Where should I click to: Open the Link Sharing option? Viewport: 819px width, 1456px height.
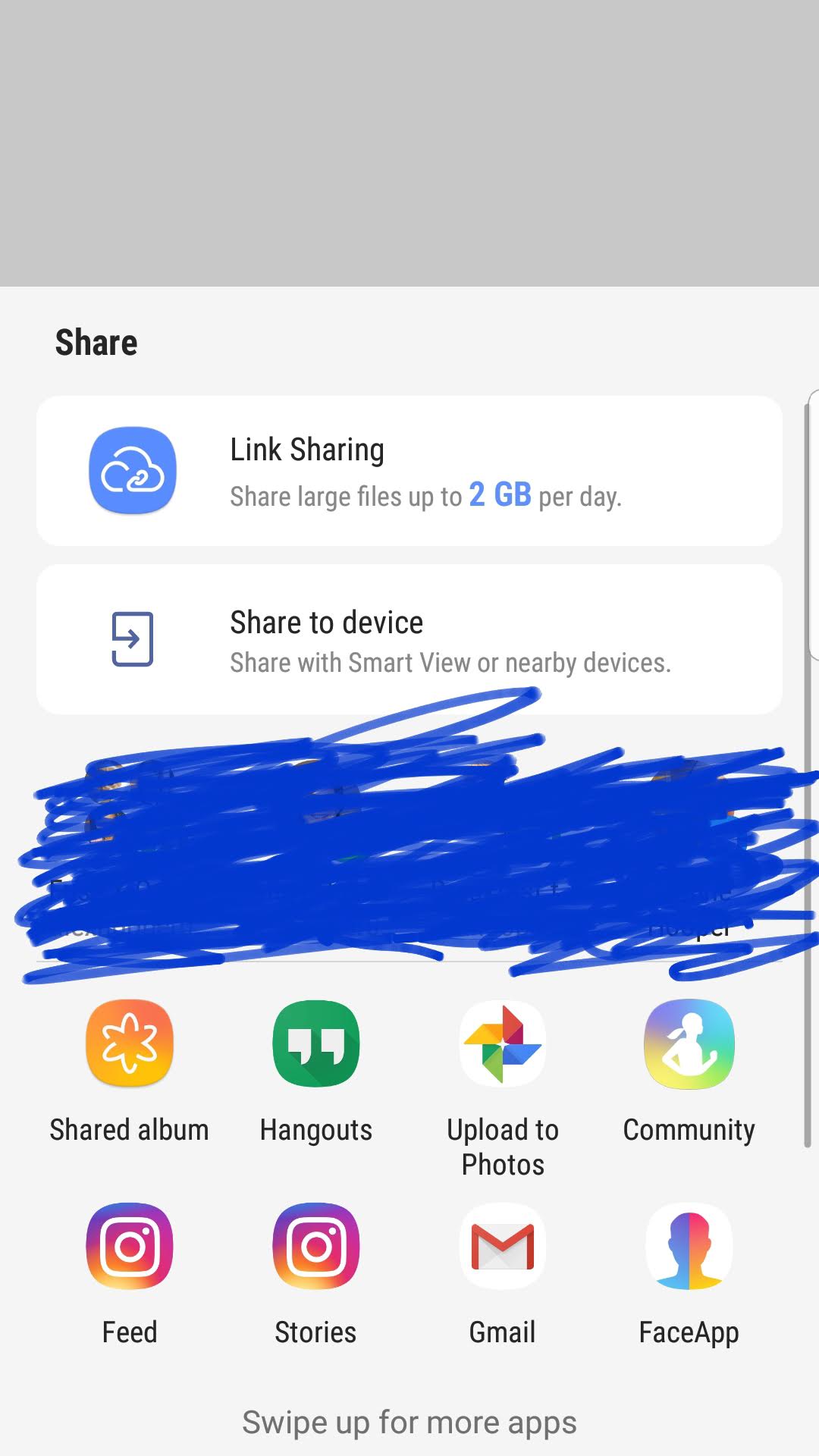(409, 470)
